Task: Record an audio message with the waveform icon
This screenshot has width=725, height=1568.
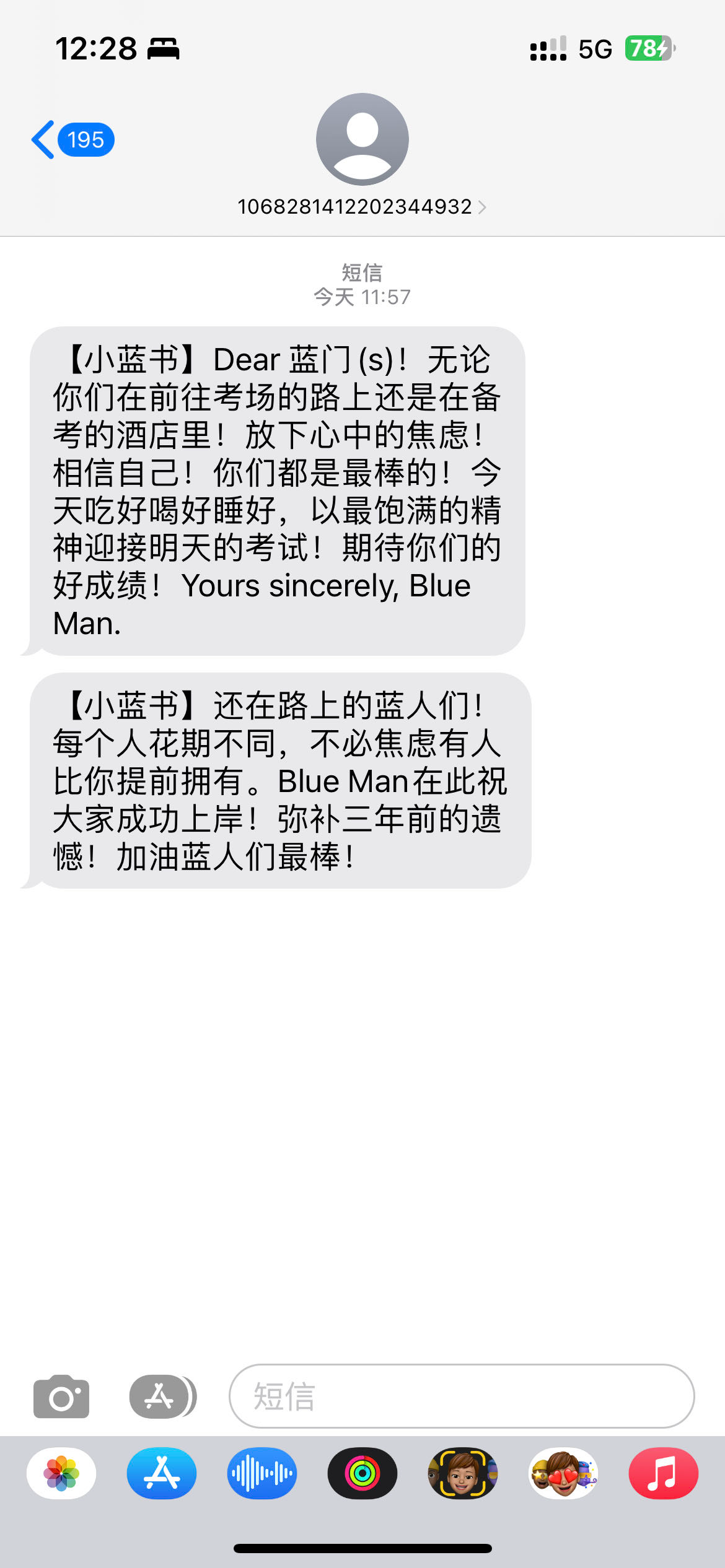Action: pos(262,1473)
